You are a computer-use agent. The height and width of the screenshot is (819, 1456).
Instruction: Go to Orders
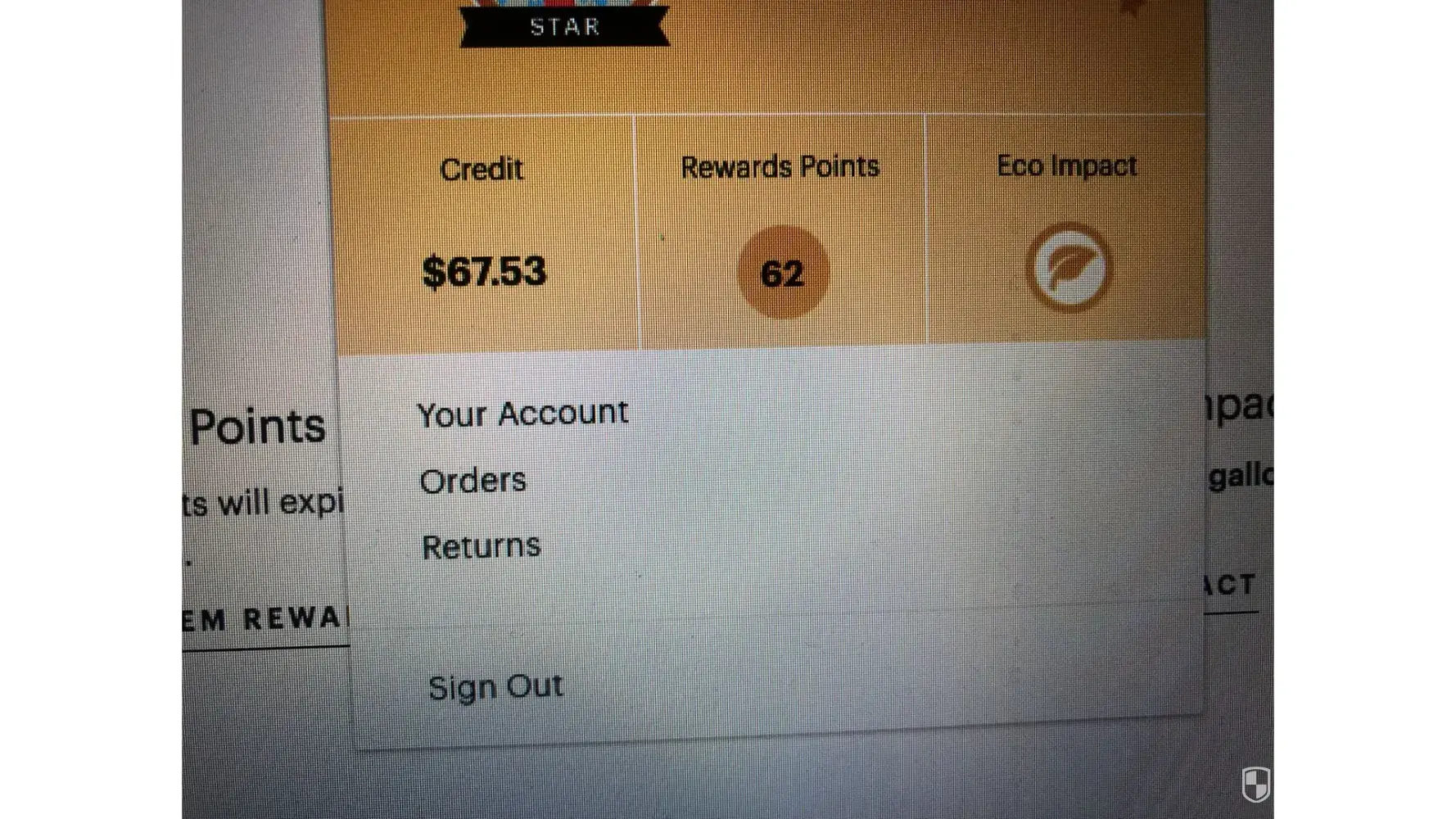(473, 481)
